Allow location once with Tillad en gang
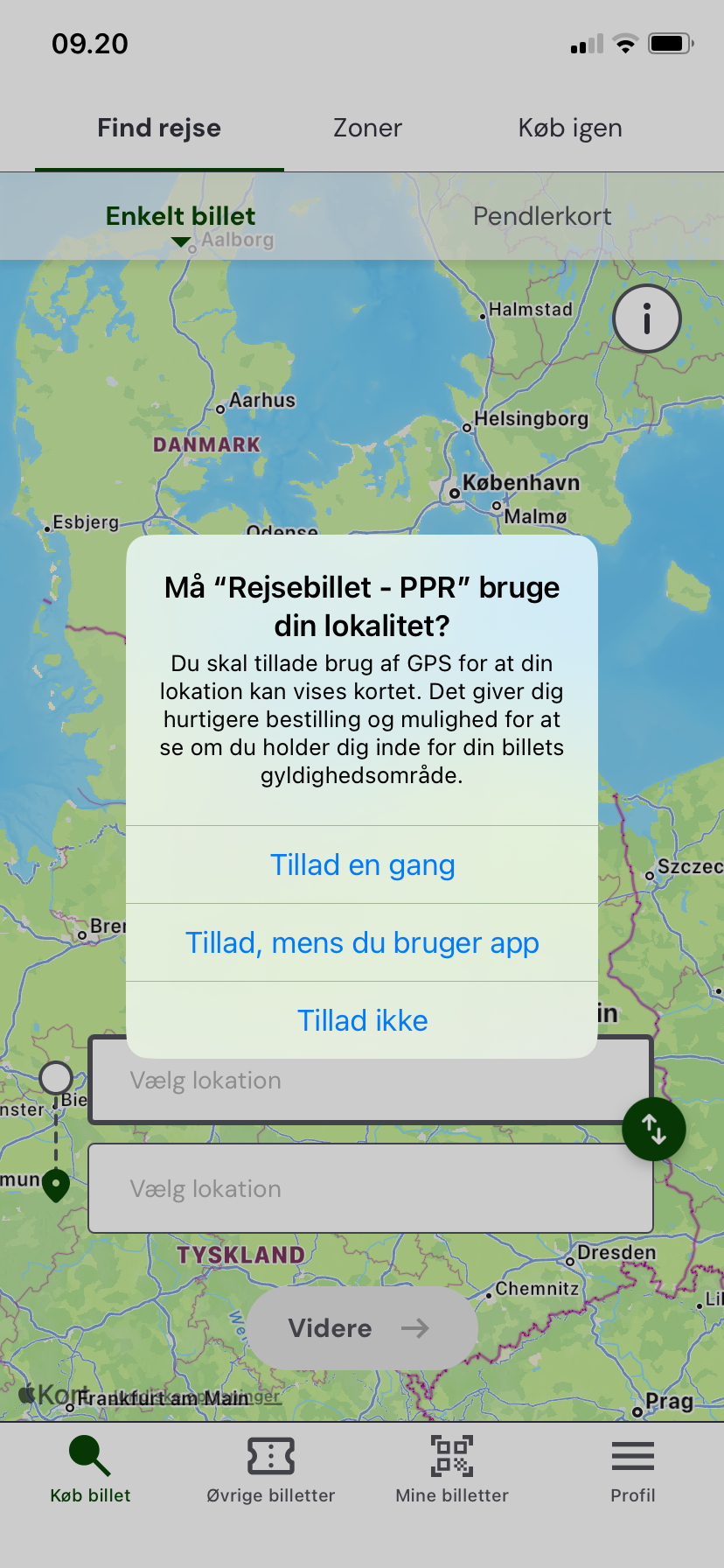Image resolution: width=724 pixels, height=1568 pixels. (x=362, y=864)
